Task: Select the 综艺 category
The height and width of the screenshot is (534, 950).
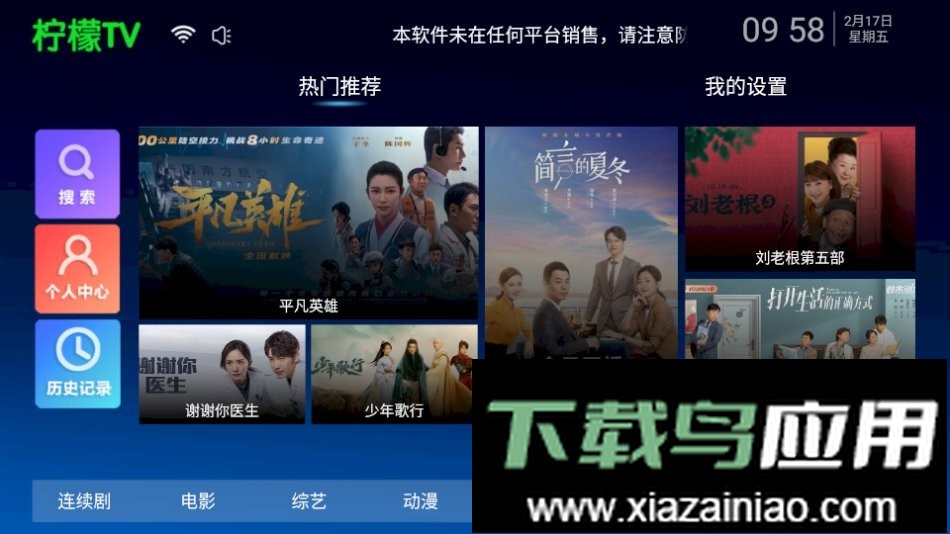Action: tap(309, 501)
